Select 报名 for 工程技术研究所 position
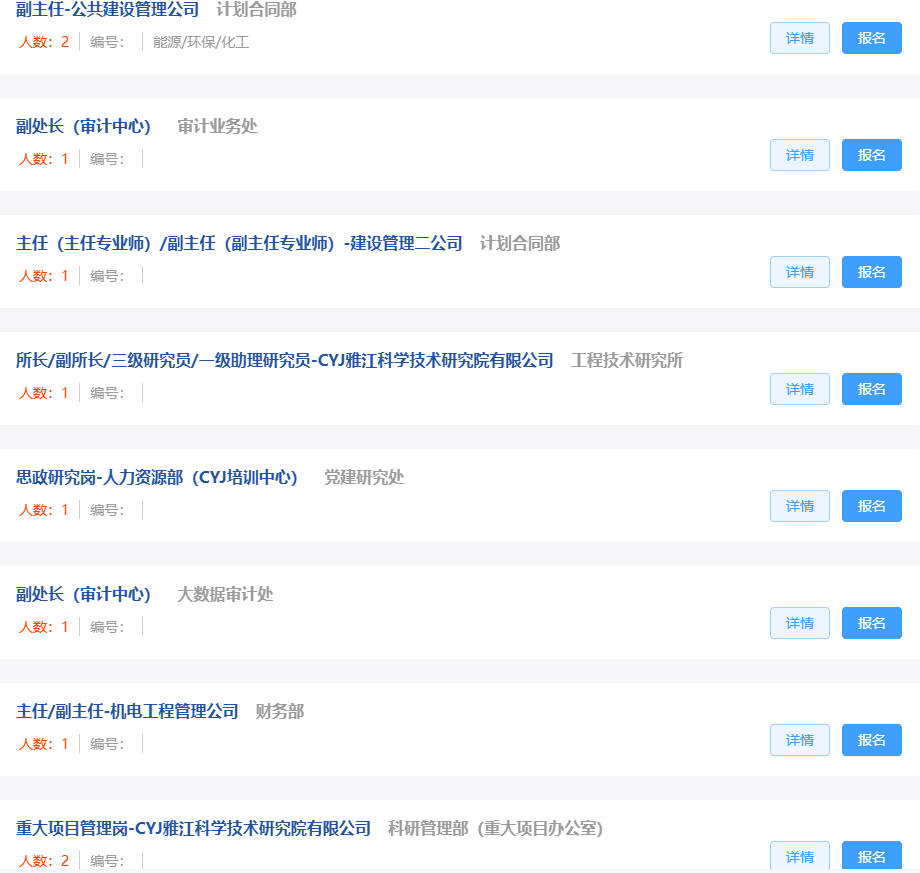 tap(871, 389)
